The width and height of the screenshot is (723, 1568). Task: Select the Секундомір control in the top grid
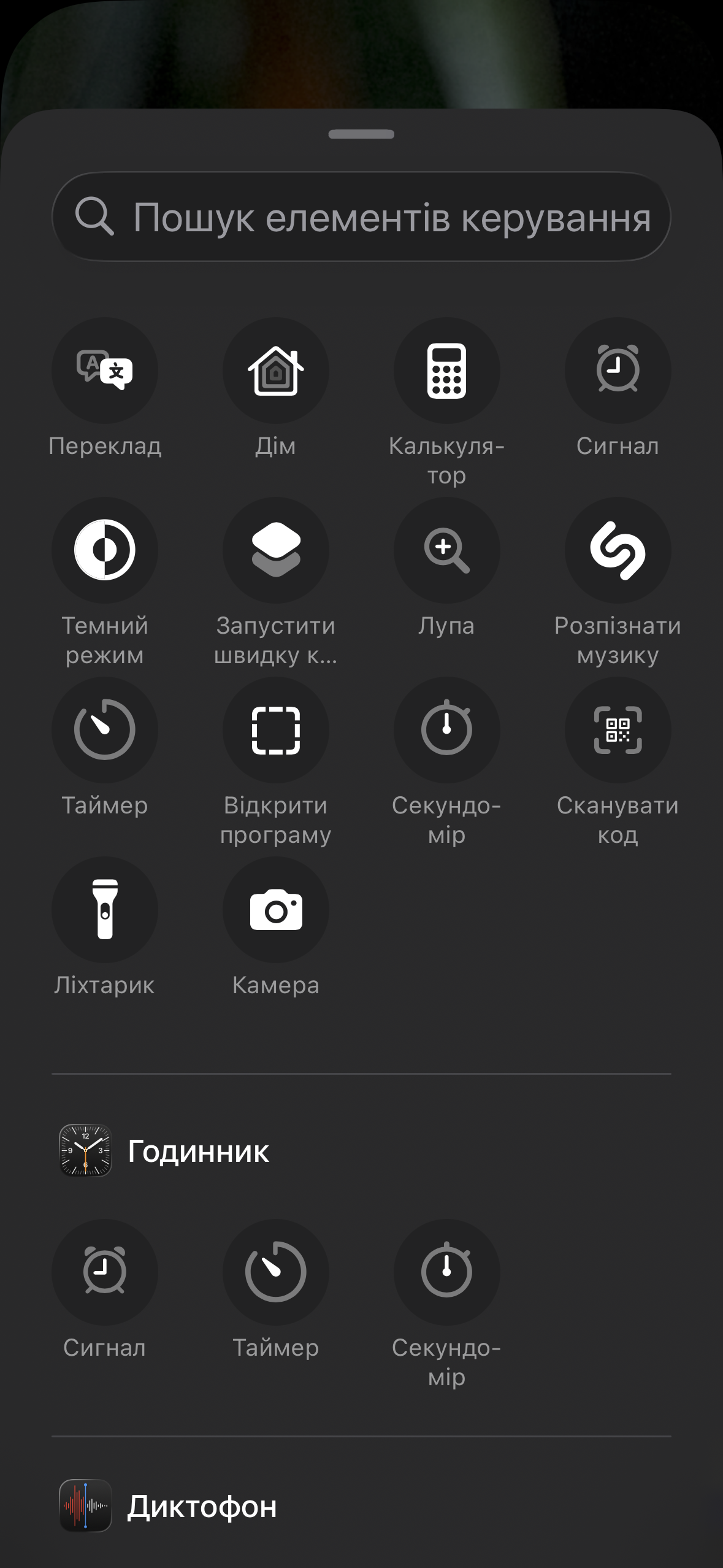pyautogui.click(x=446, y=730)
